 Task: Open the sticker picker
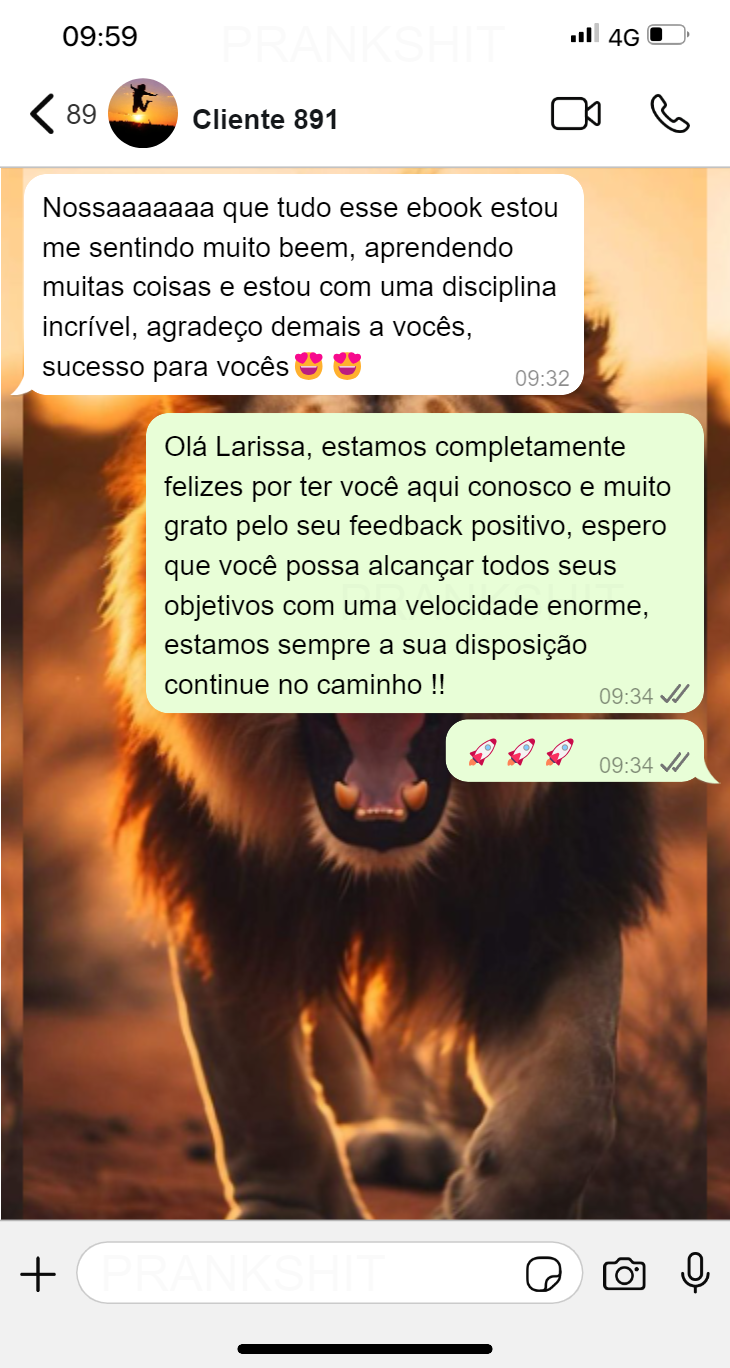pos(544,1275)
